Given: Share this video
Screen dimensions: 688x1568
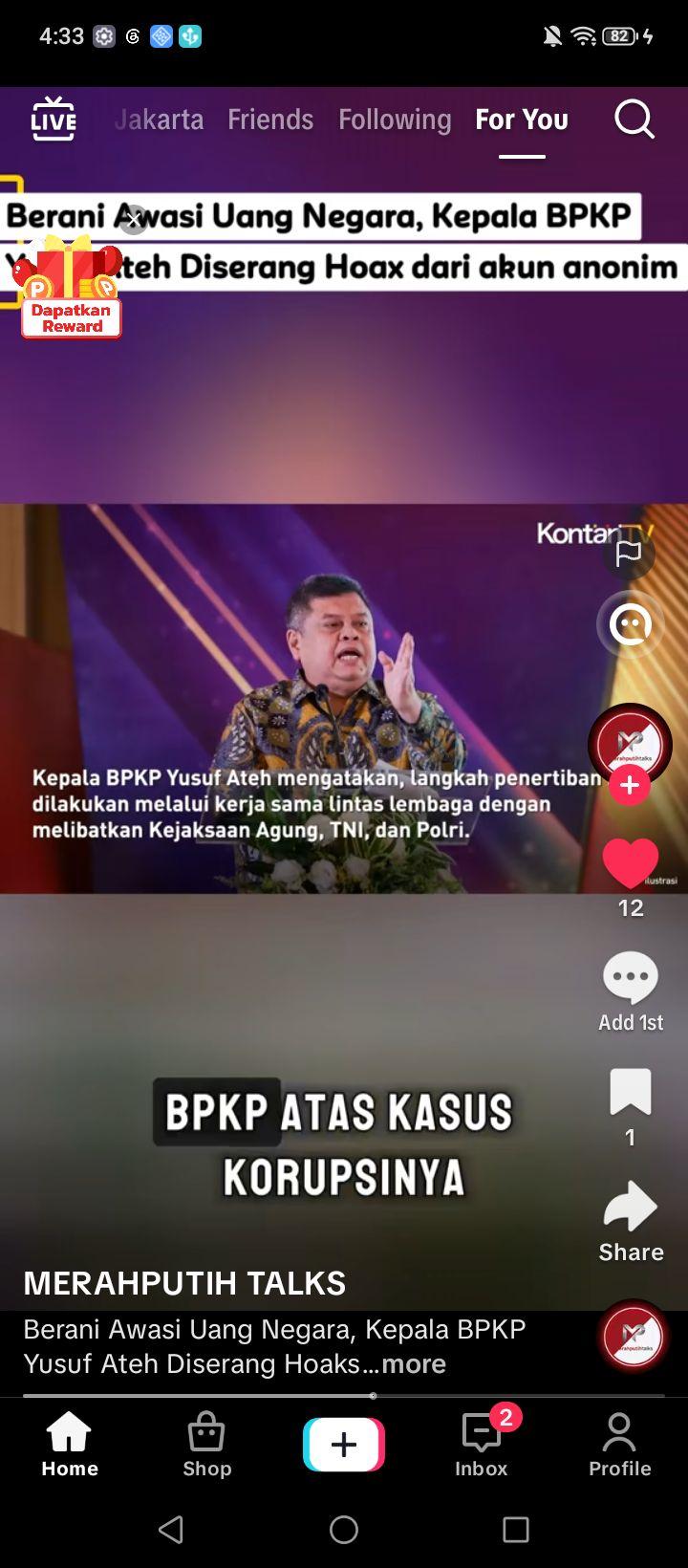Looking at the screenshot, I should 631,1222.
